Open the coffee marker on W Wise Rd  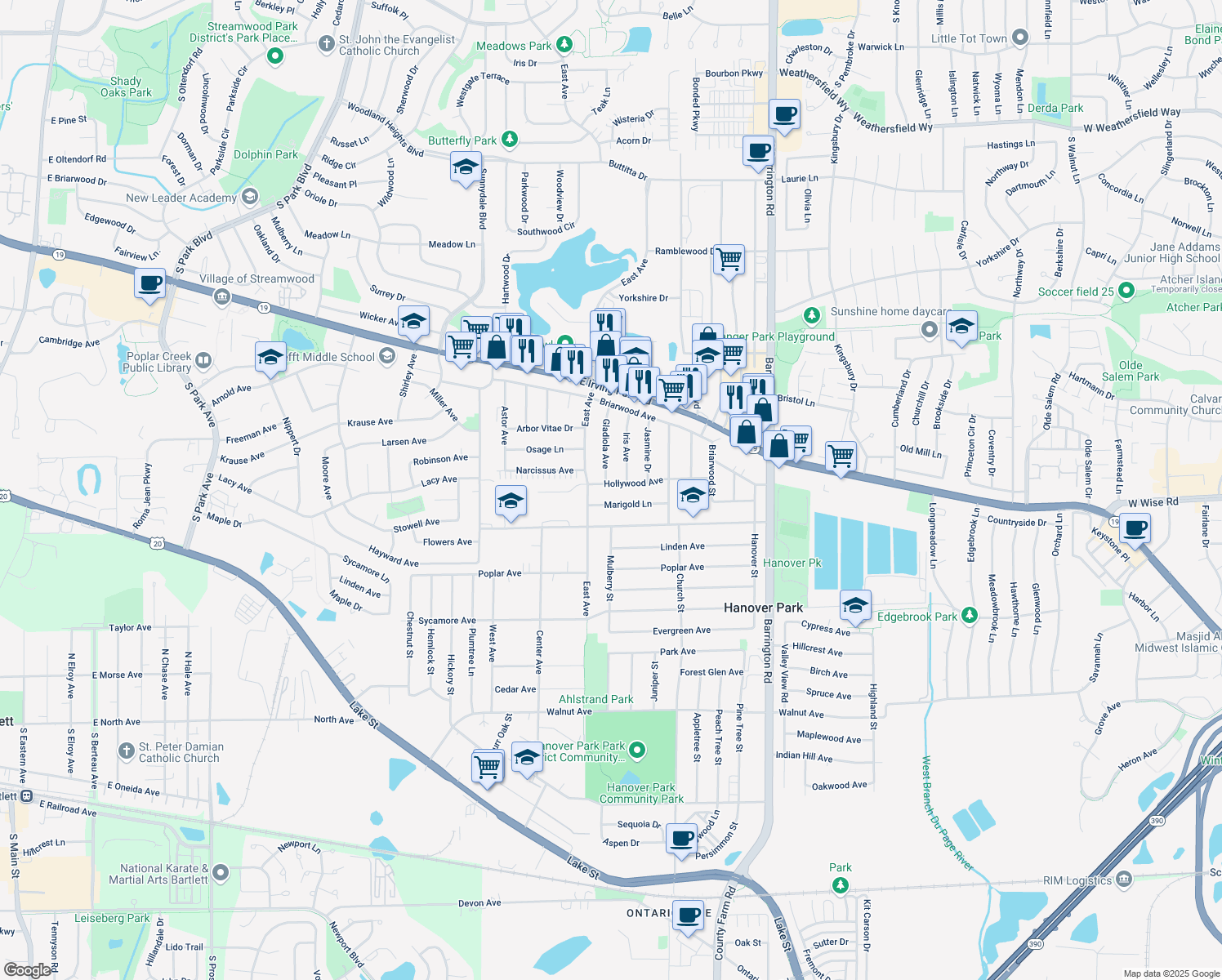click(1135, 528)
